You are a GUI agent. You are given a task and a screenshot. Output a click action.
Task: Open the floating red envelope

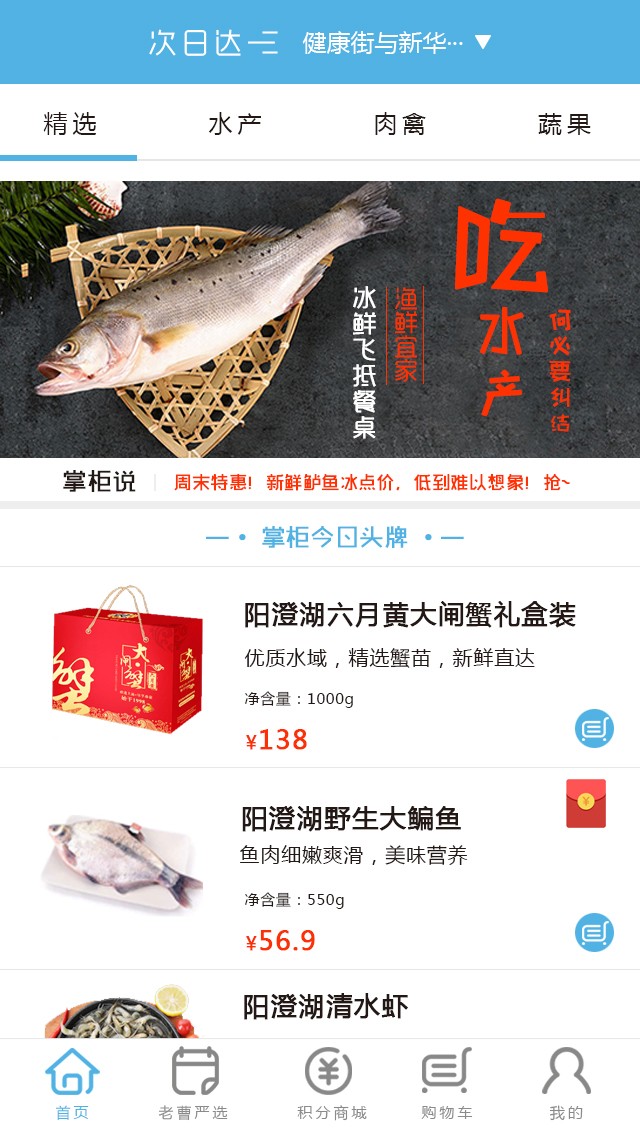[x=586, y=803]
